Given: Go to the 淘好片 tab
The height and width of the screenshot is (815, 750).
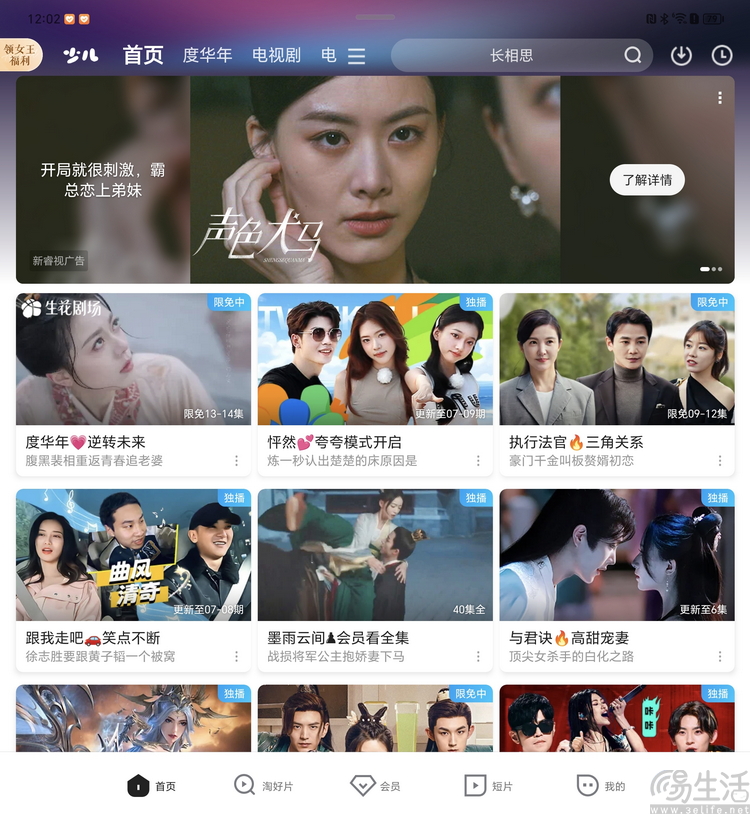Looking at the screenshot, I should (259, 786).
